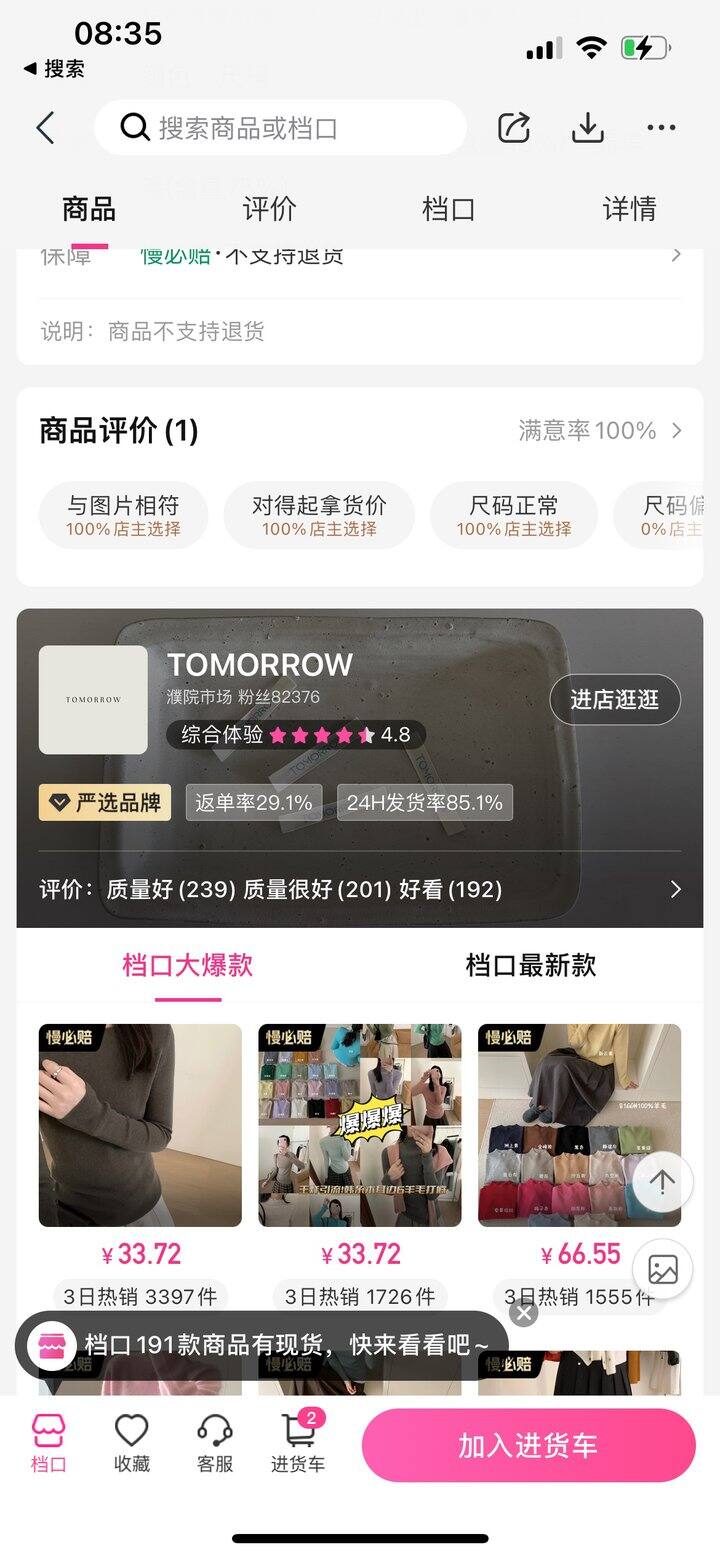
Task: Open the ¥66.55 product card
Action: (x=580, y=1125)
